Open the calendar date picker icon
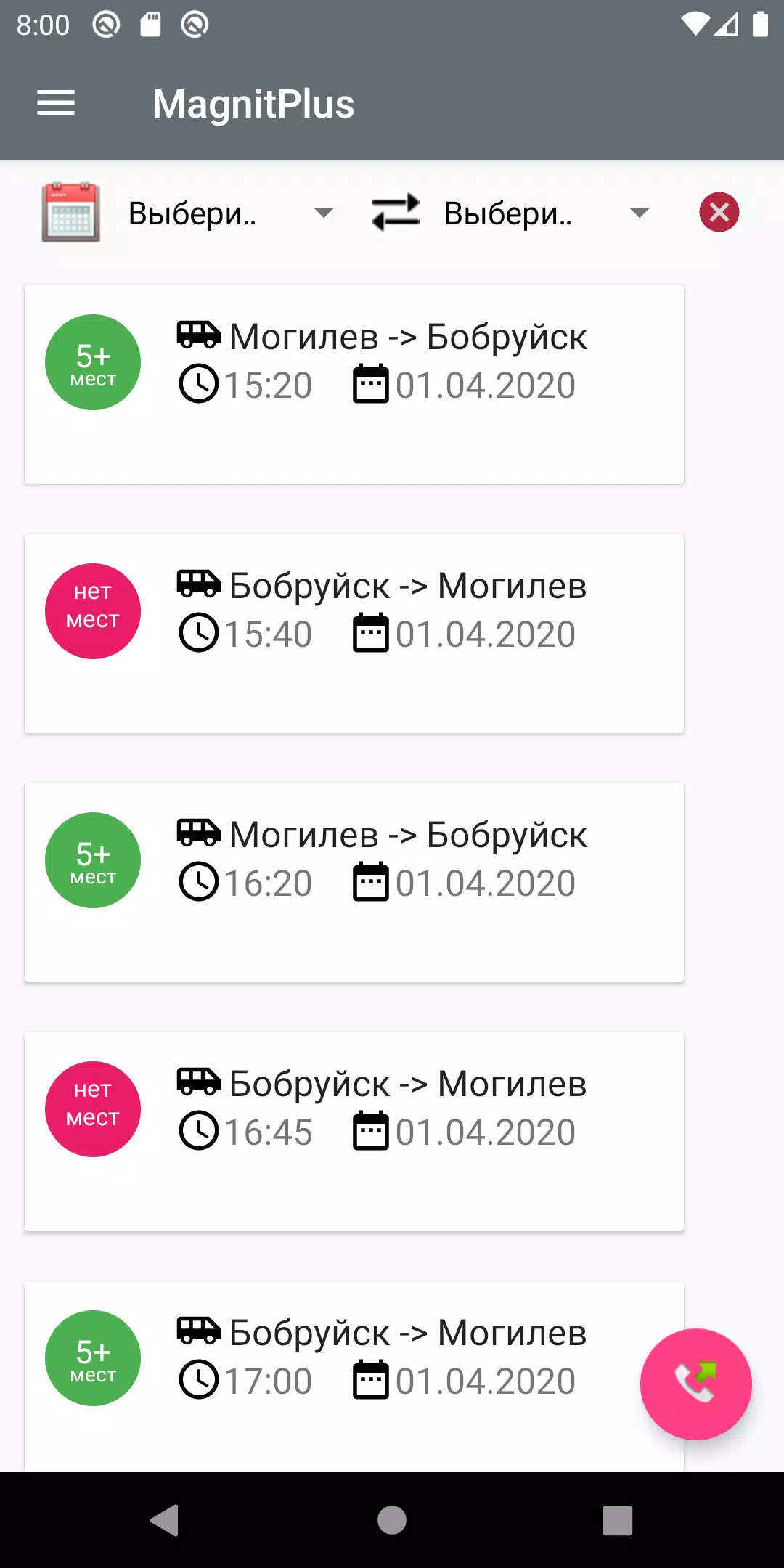 69,212
